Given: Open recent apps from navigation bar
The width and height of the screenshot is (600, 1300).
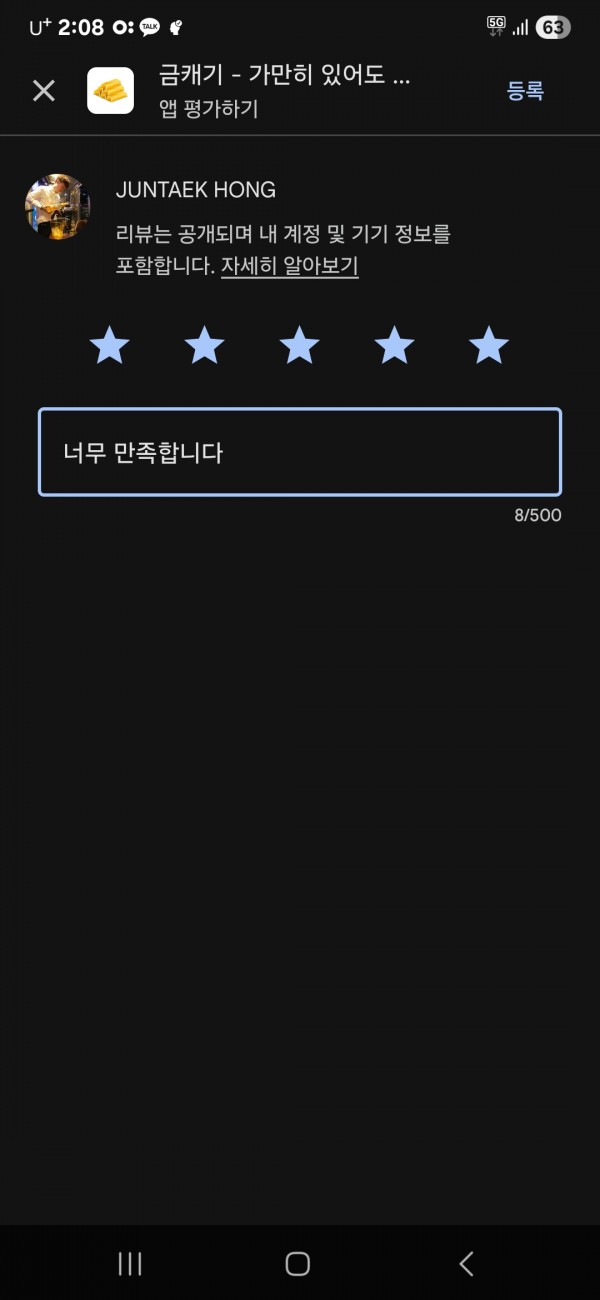Looking at the screenshot, I should (130, 1264).
